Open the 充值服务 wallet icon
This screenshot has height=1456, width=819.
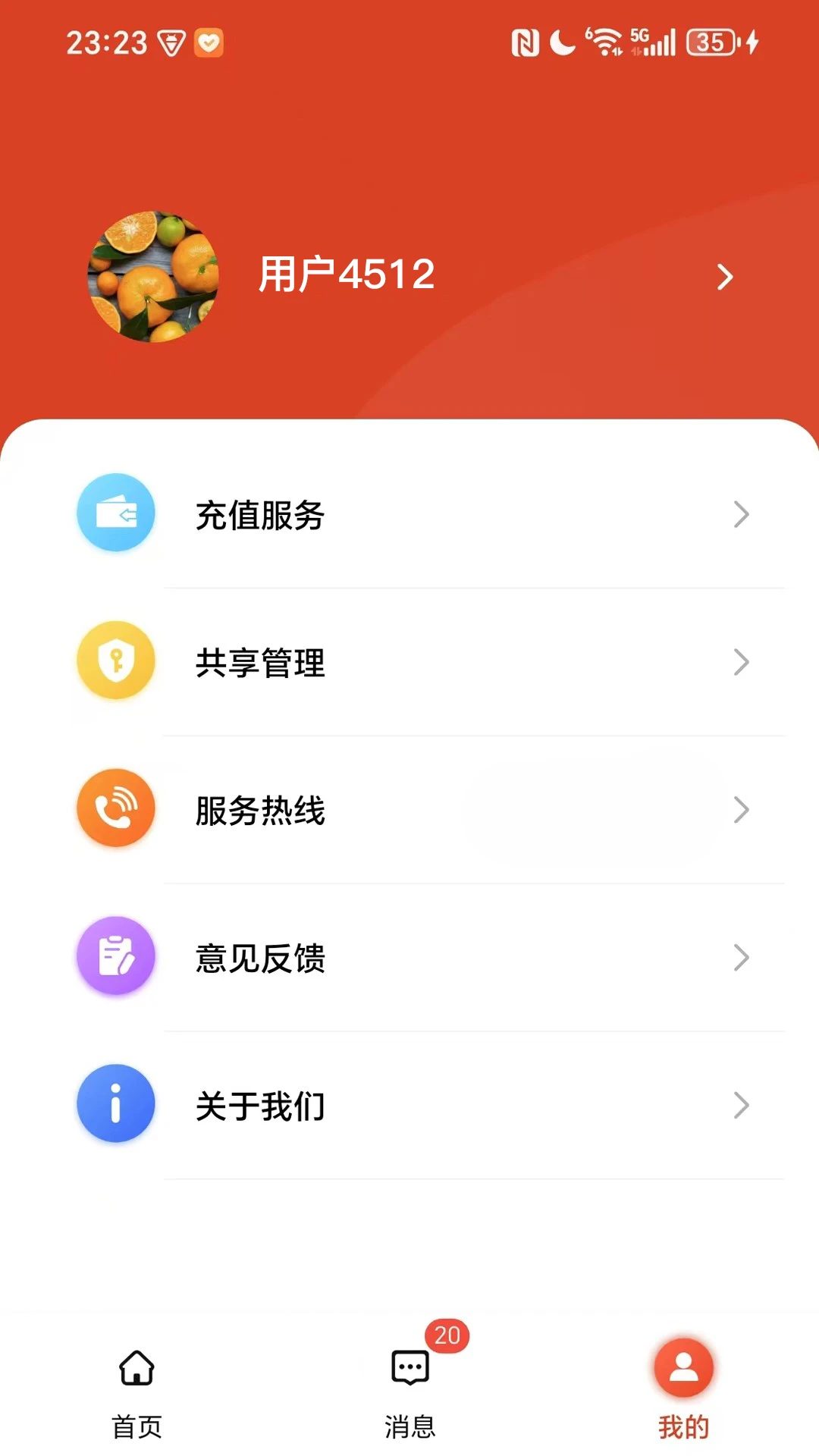[x=115, y=513]
